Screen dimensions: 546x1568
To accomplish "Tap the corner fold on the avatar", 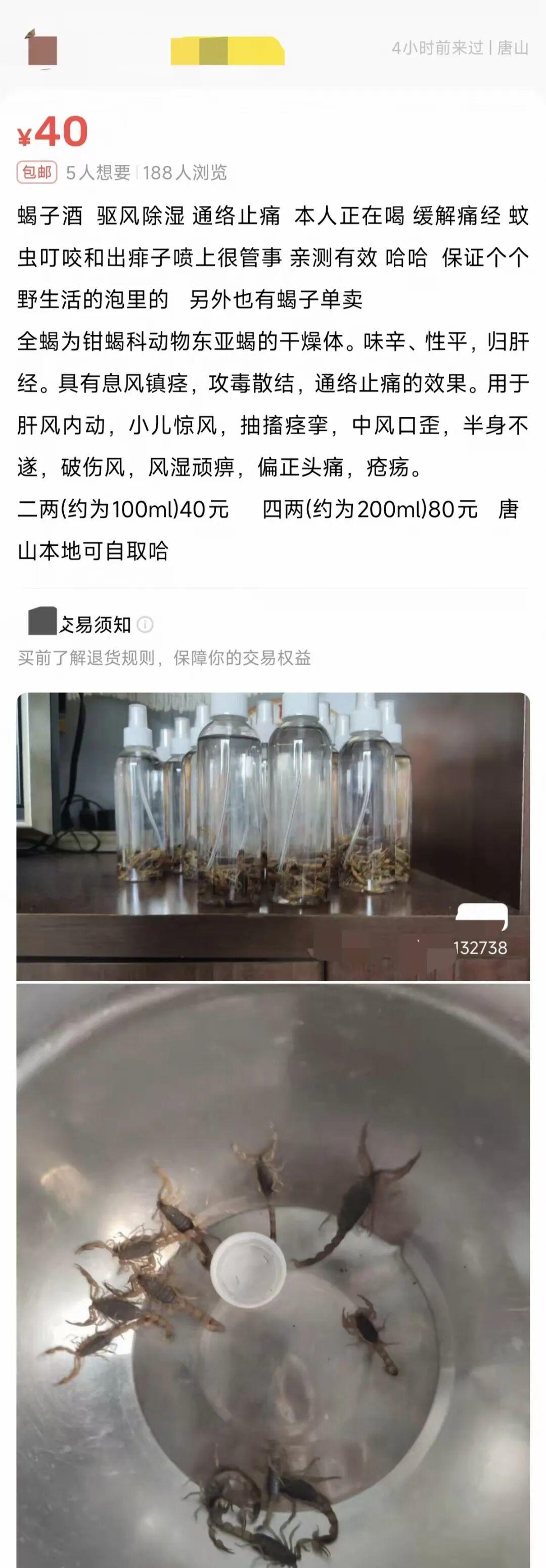I will click(31, 34).
